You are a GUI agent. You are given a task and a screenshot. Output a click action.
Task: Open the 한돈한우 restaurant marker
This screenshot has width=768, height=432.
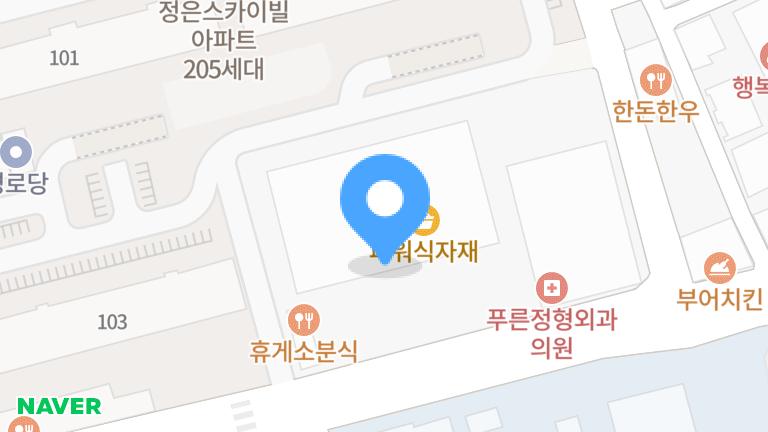(x=656, y=79)
